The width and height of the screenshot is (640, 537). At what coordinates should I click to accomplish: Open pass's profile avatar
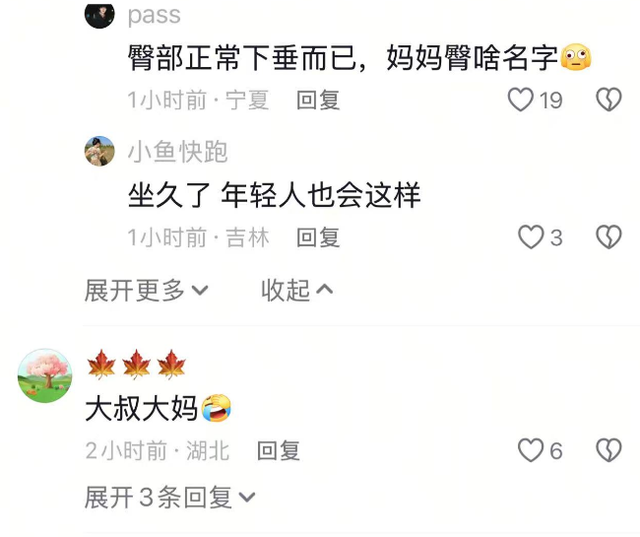point(99,14)
